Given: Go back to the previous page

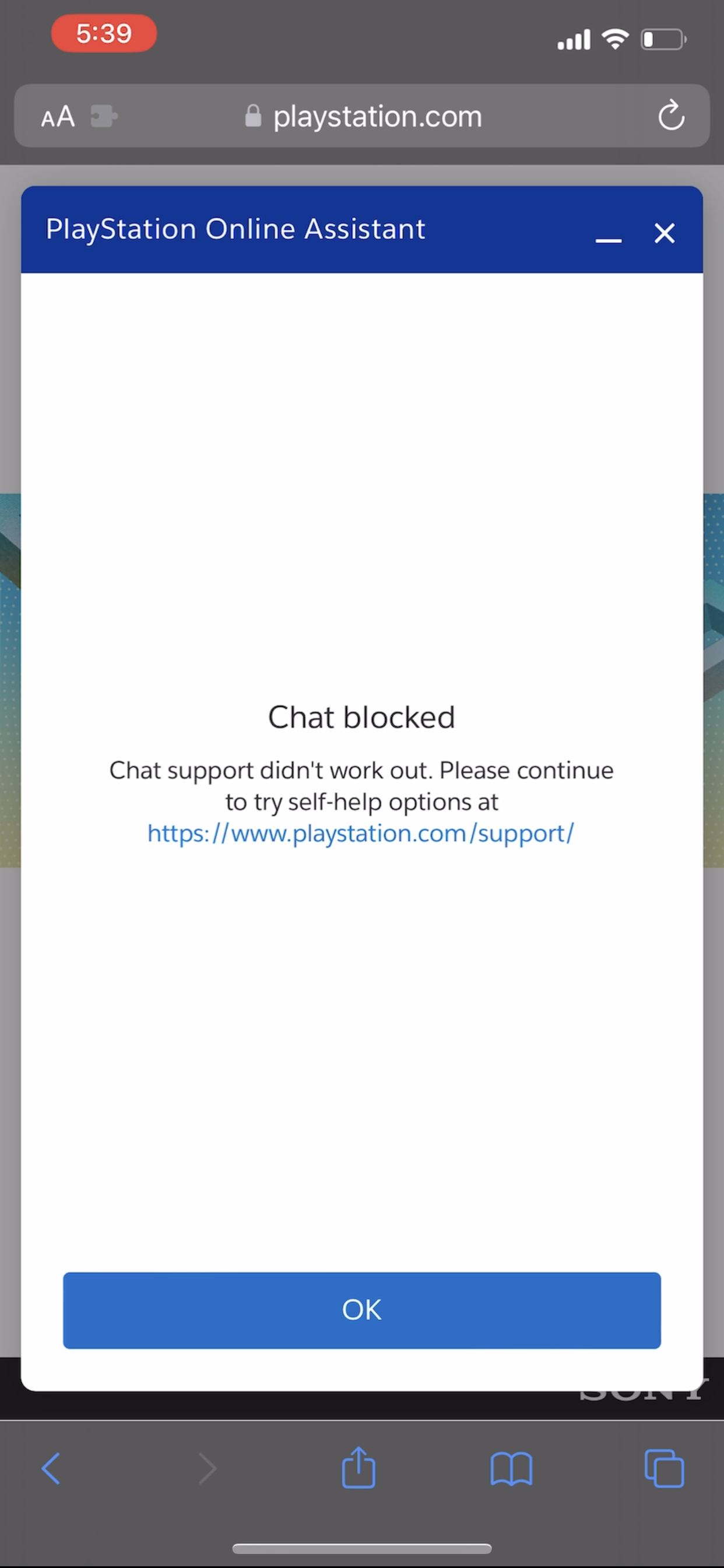Looking at the screenshot, I should pos(51,1468).
